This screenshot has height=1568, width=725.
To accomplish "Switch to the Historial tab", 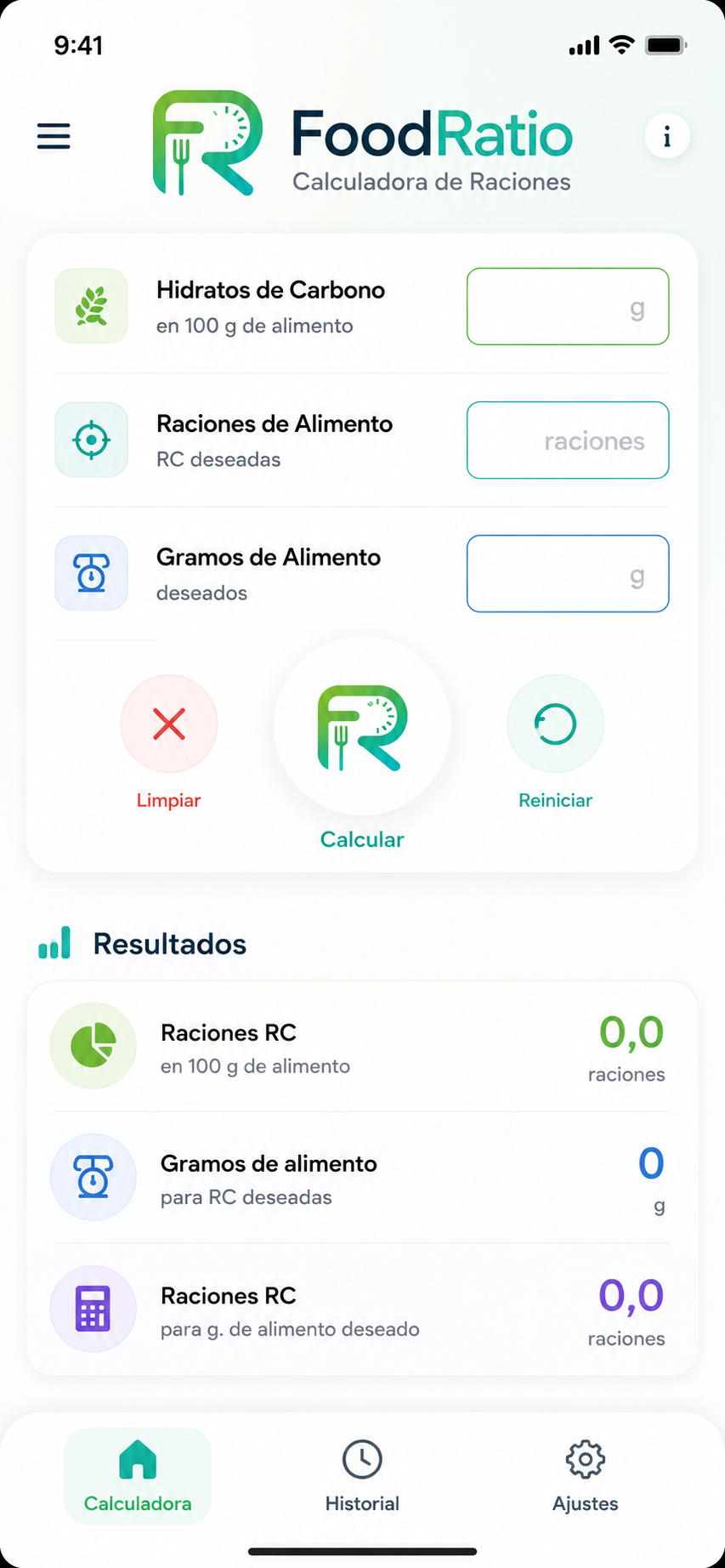I will [362, 1476].
